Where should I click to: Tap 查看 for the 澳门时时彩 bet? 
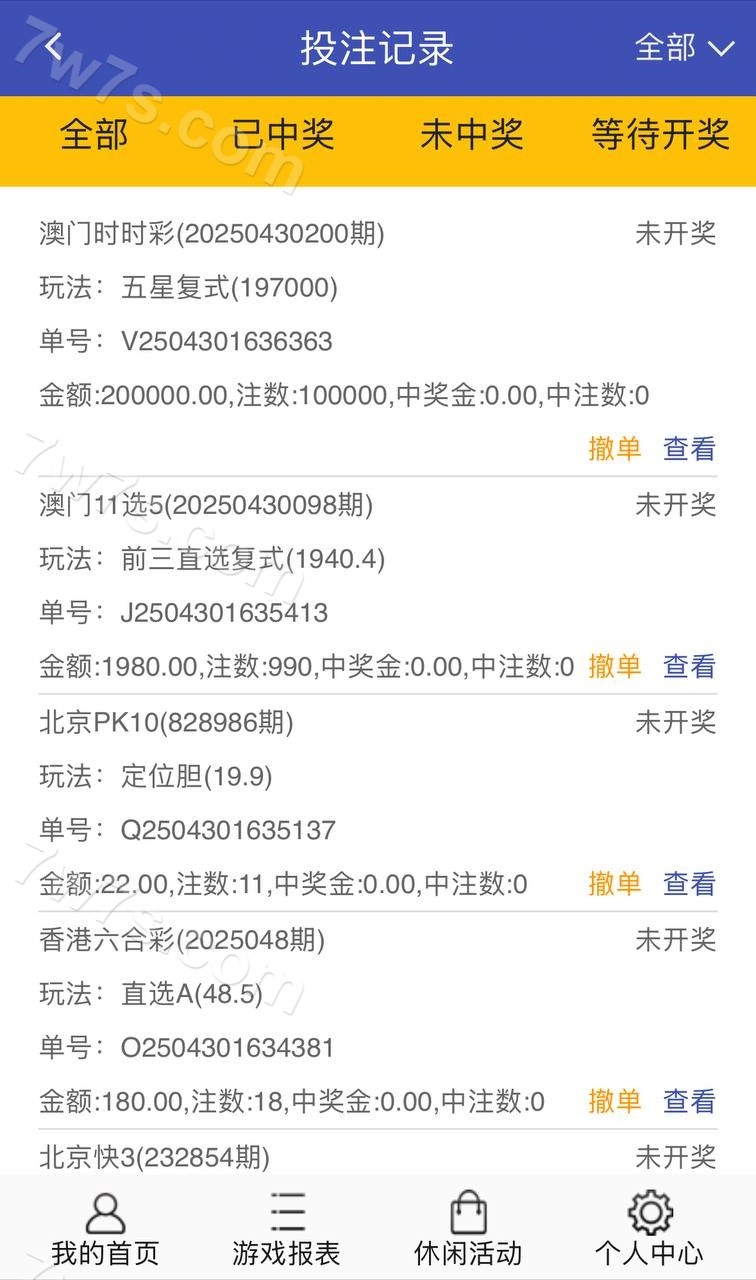click(689, 449)
